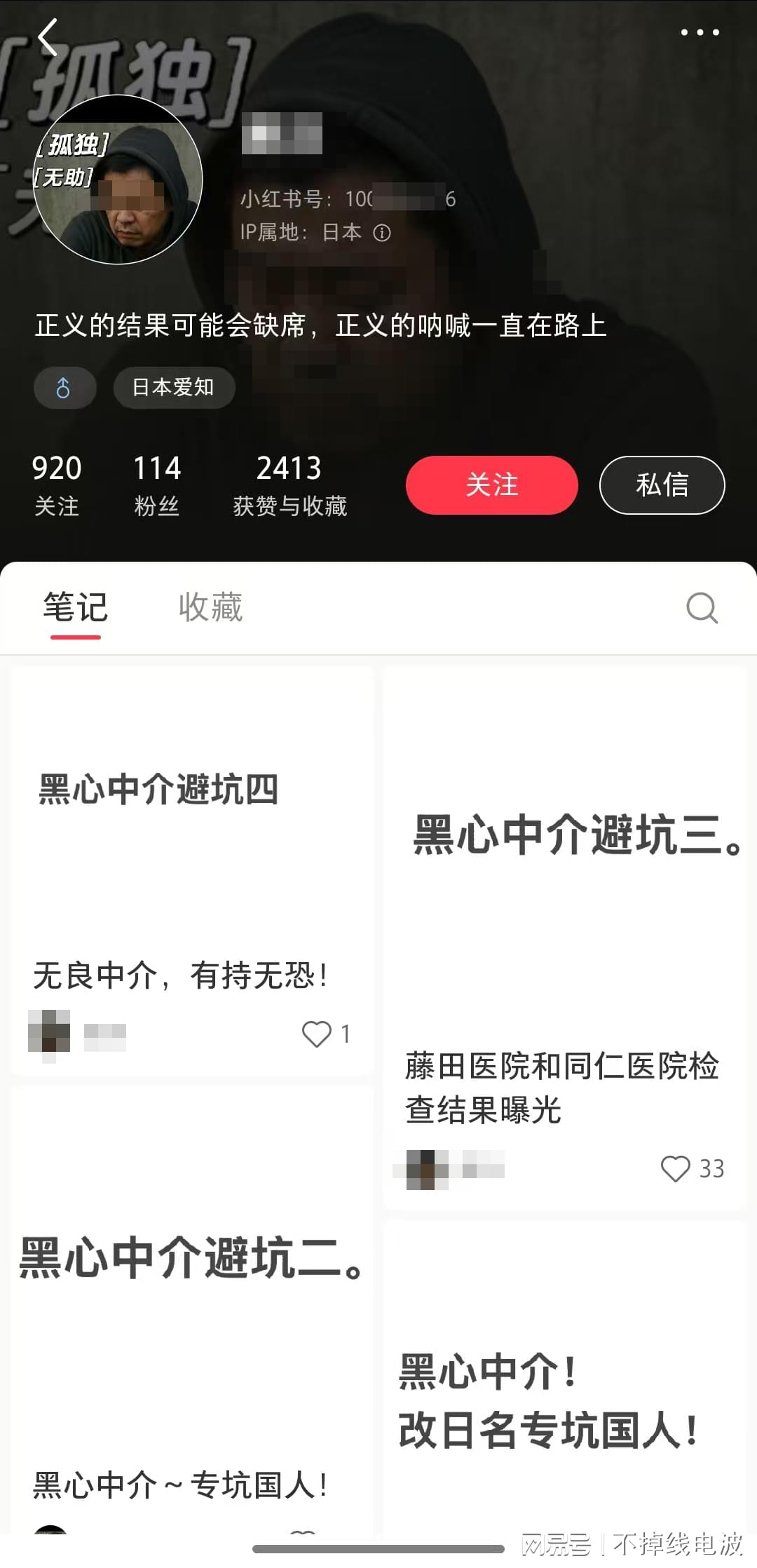The width and height of the screenshot is (757, 1568).
Task: Open the three-dot overflow menu
Action: [700, 32]
